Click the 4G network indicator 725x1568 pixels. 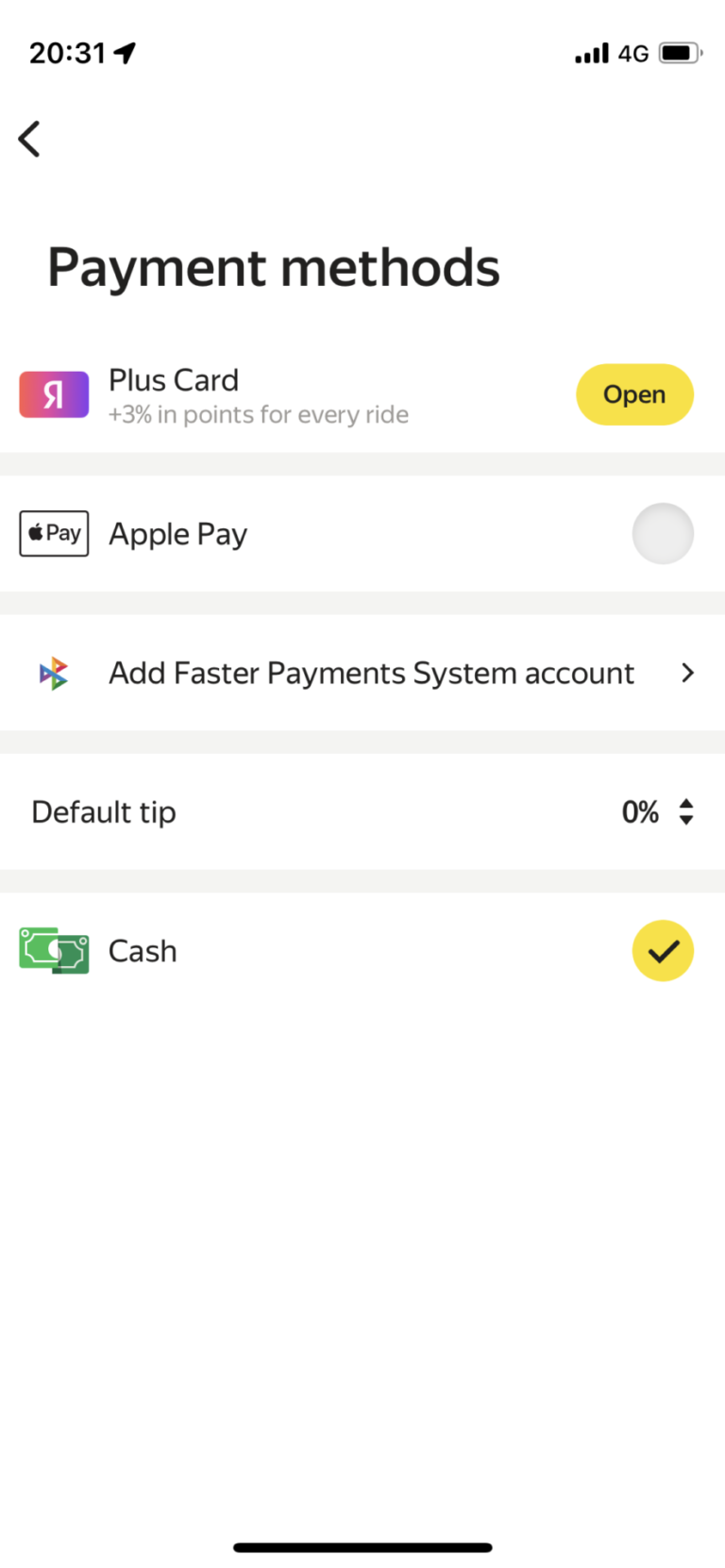pos(633,53)
